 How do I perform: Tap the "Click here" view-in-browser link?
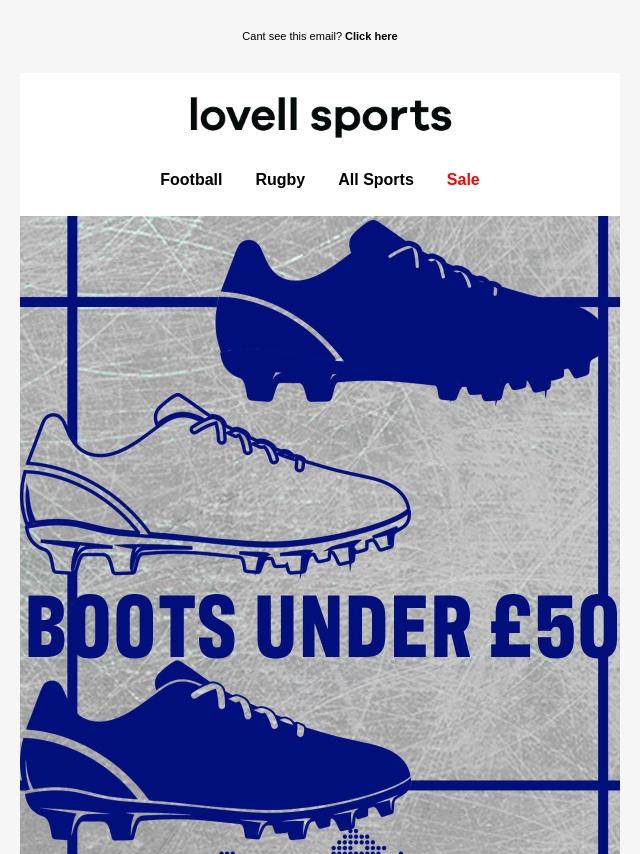(371, 36)
